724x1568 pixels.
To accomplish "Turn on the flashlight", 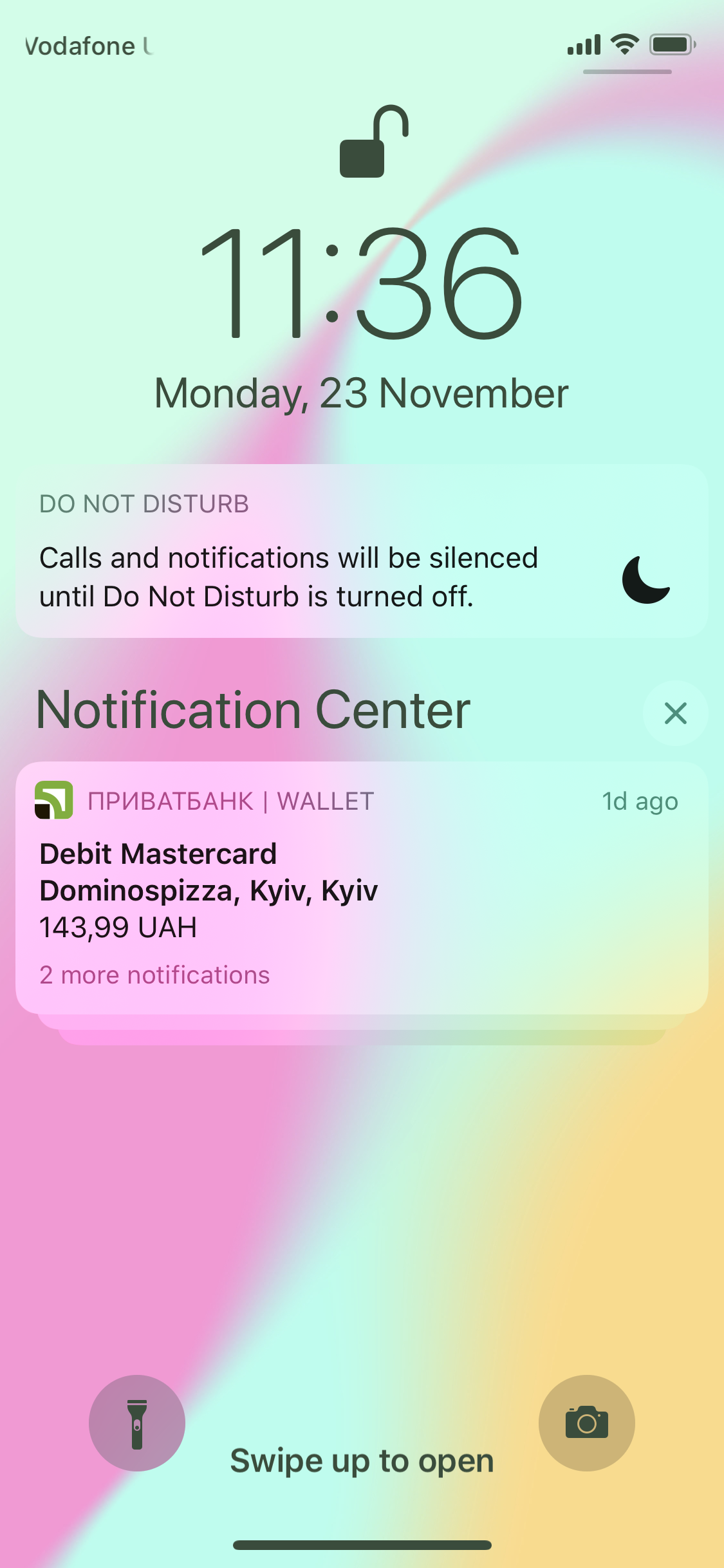I will coord(137,1423).
